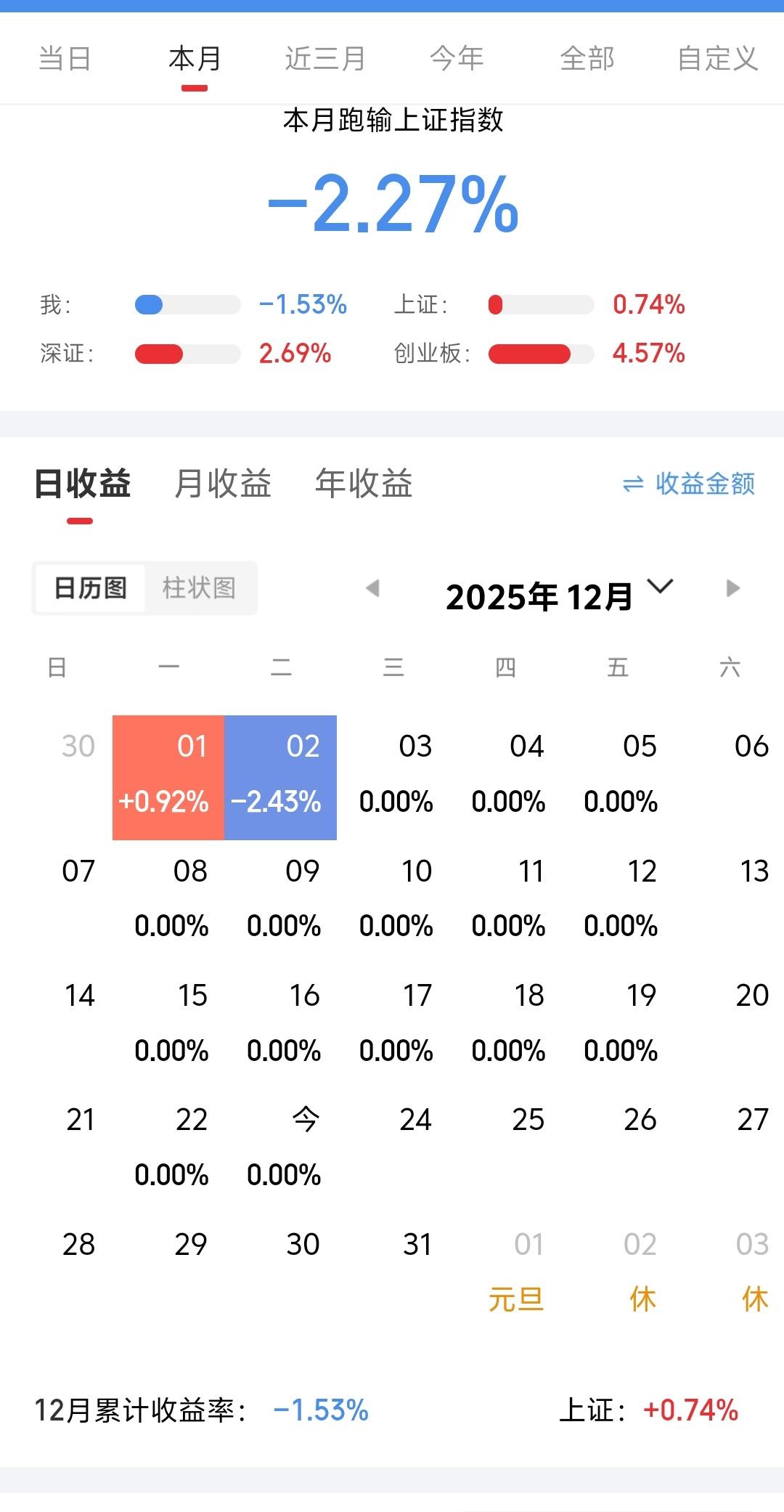The width and height of the screenshot is (784, 1512).
Task: Switch to the 年收益 tab
Action: [363, 483]
